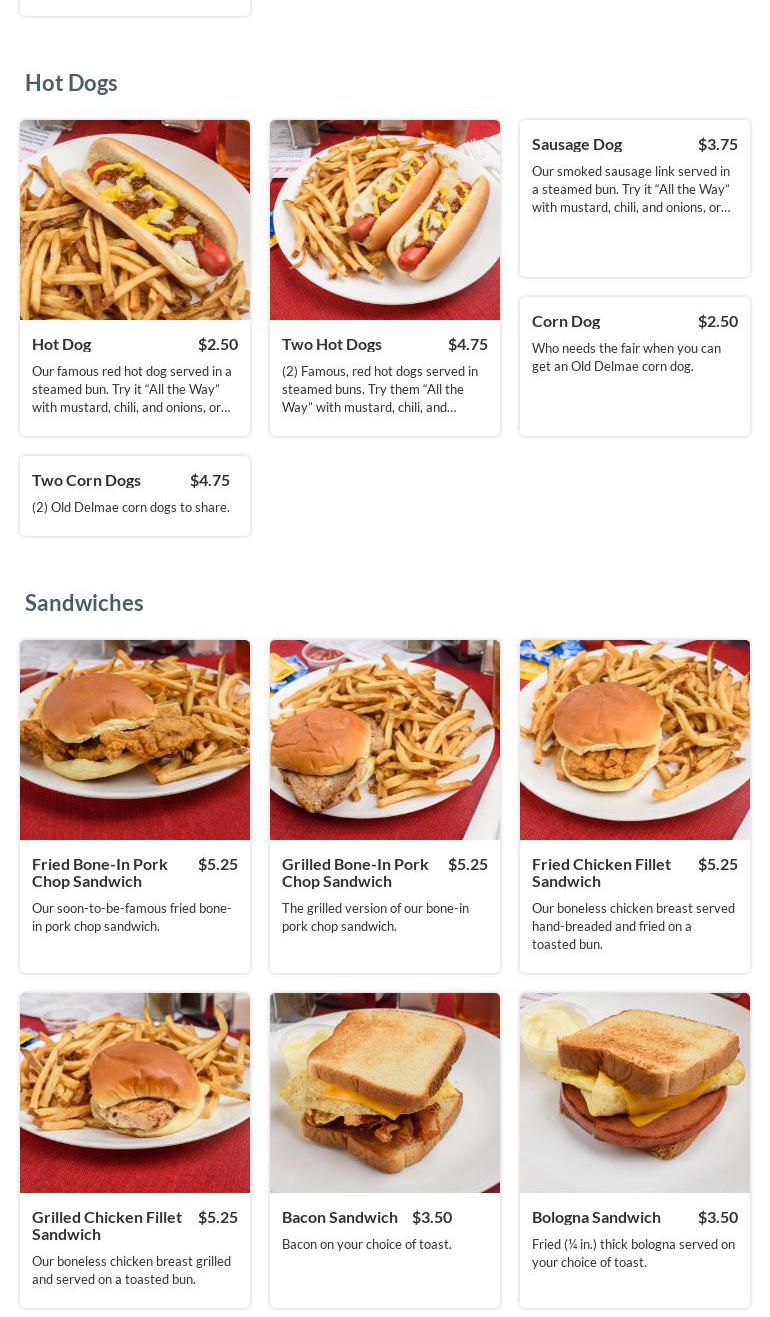This screenshot has height=1317, width=770.
Task: Open the single Corn Dog item
Action: click(x=635, y=365)
